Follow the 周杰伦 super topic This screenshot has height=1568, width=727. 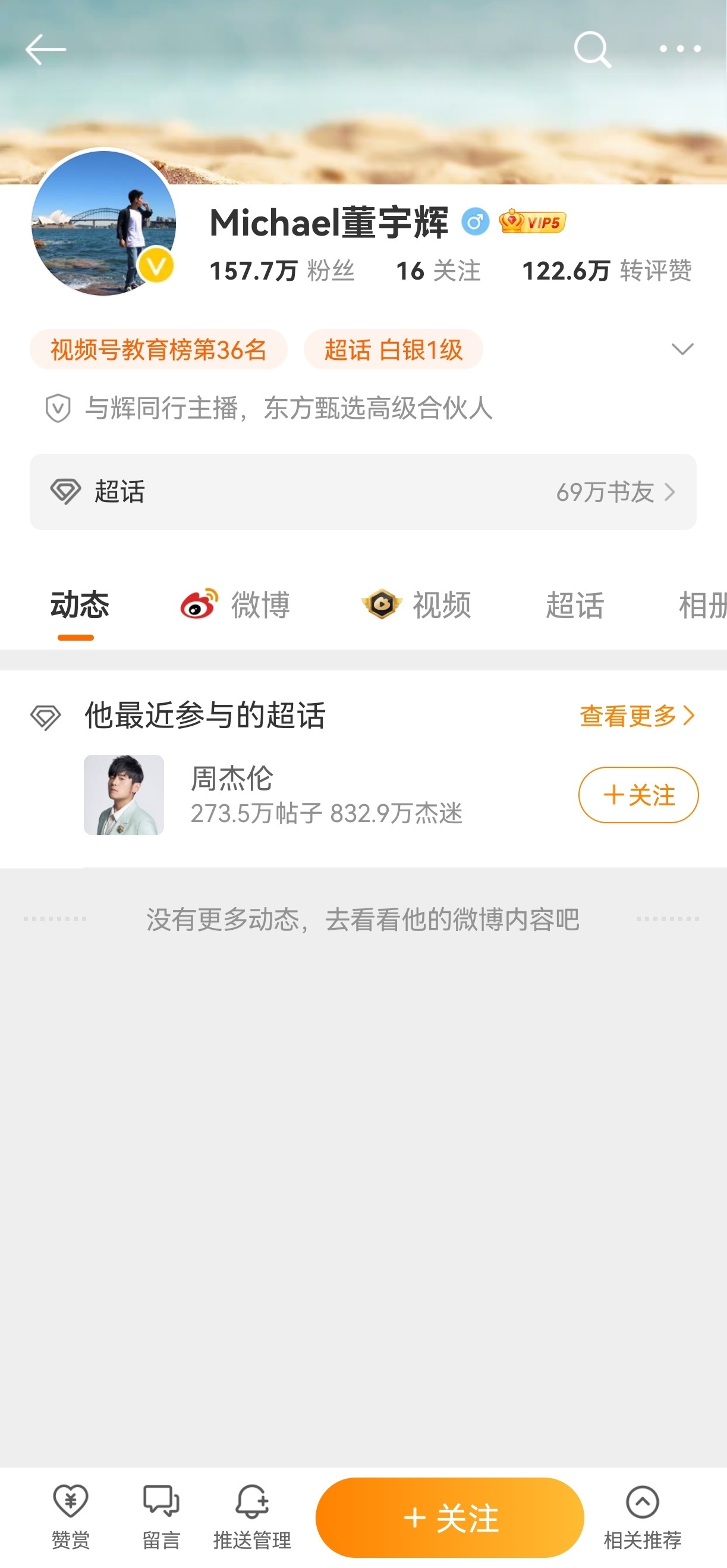click(638, 795)
